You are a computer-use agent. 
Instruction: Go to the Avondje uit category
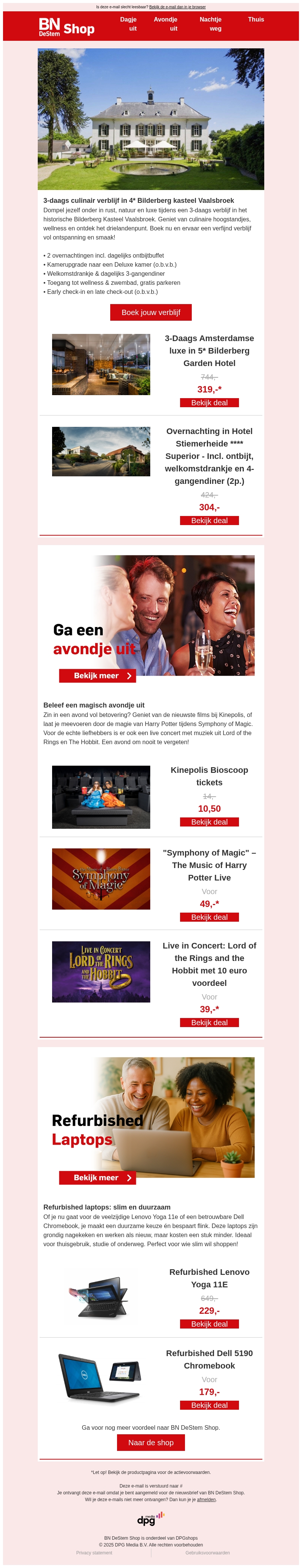(166, 24)
